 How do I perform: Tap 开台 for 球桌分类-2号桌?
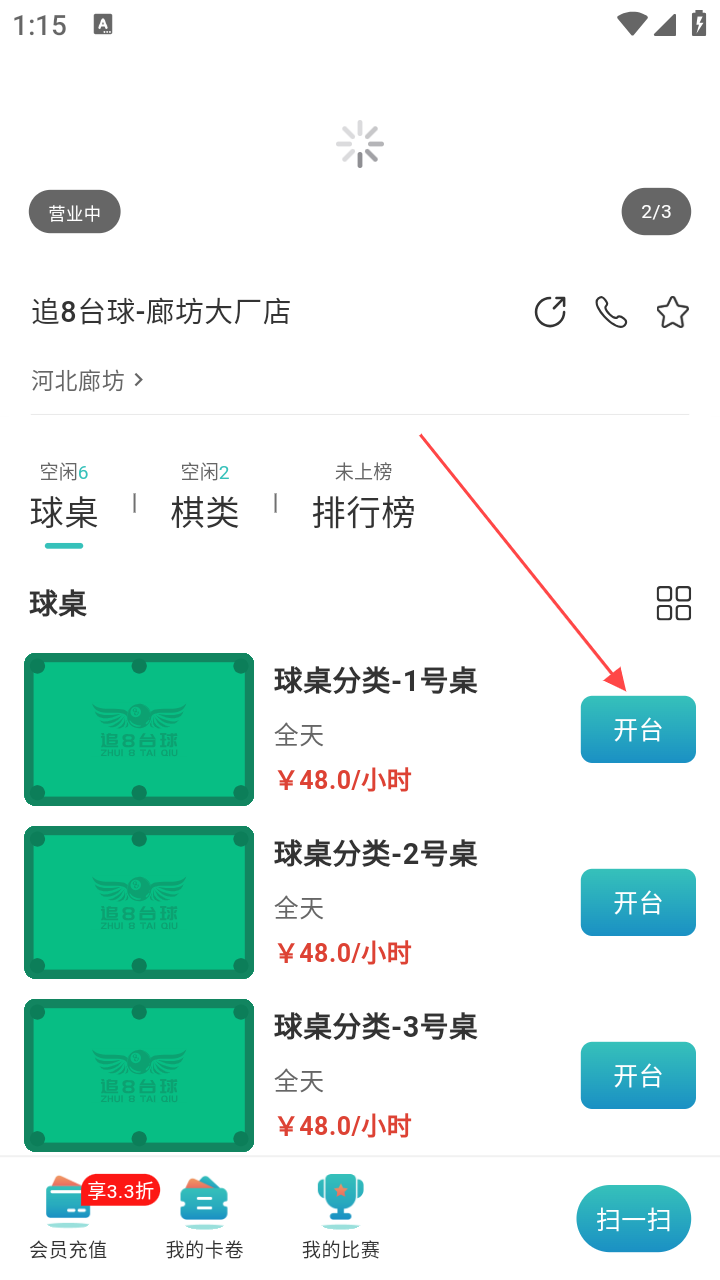coord(638,902)
